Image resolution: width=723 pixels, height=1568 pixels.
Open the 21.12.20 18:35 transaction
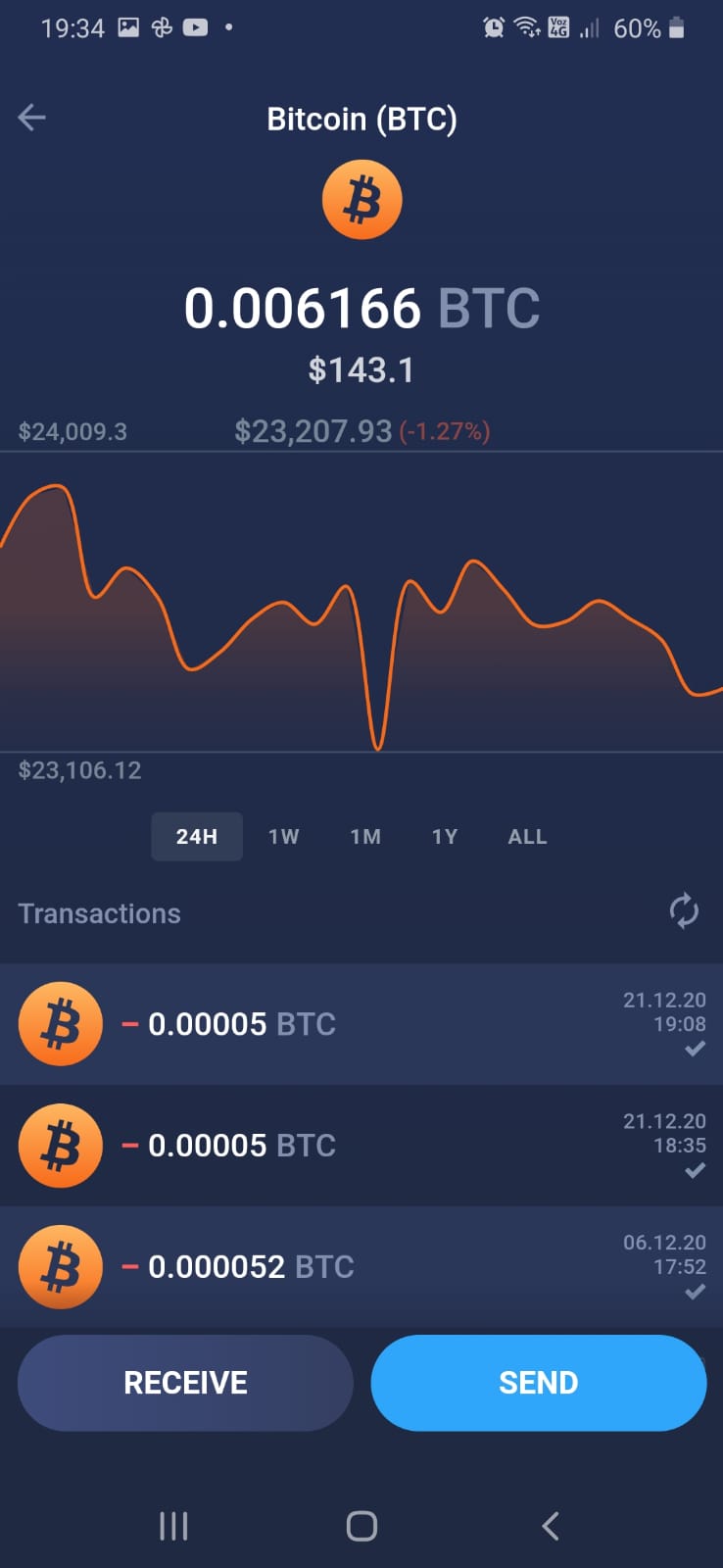361,1146
